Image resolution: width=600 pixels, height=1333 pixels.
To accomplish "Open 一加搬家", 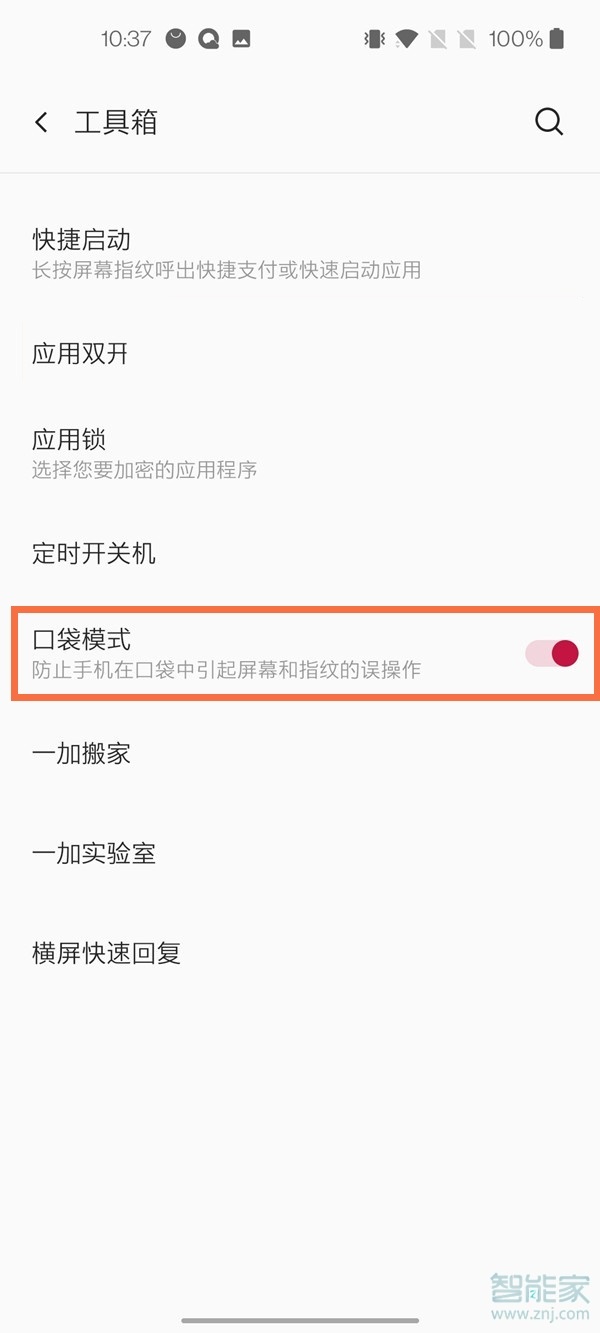I will 300,754.
